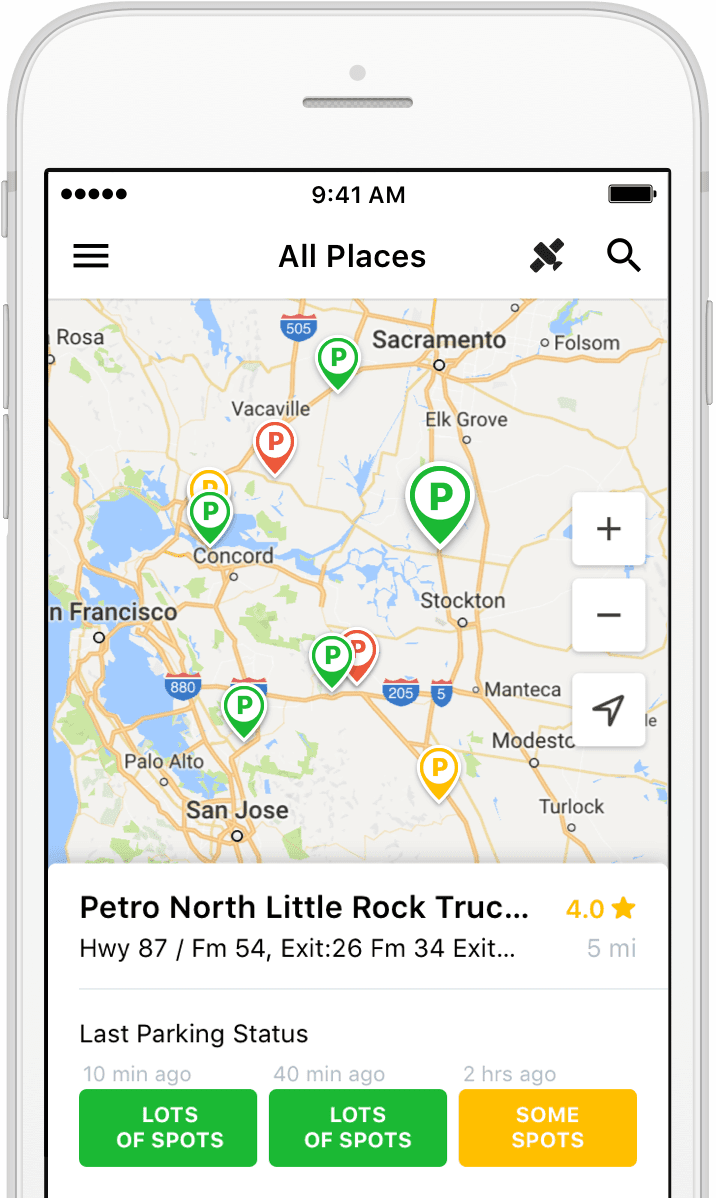
Task: Select the red parking pin near Vacaville
Action: [275, 447]
